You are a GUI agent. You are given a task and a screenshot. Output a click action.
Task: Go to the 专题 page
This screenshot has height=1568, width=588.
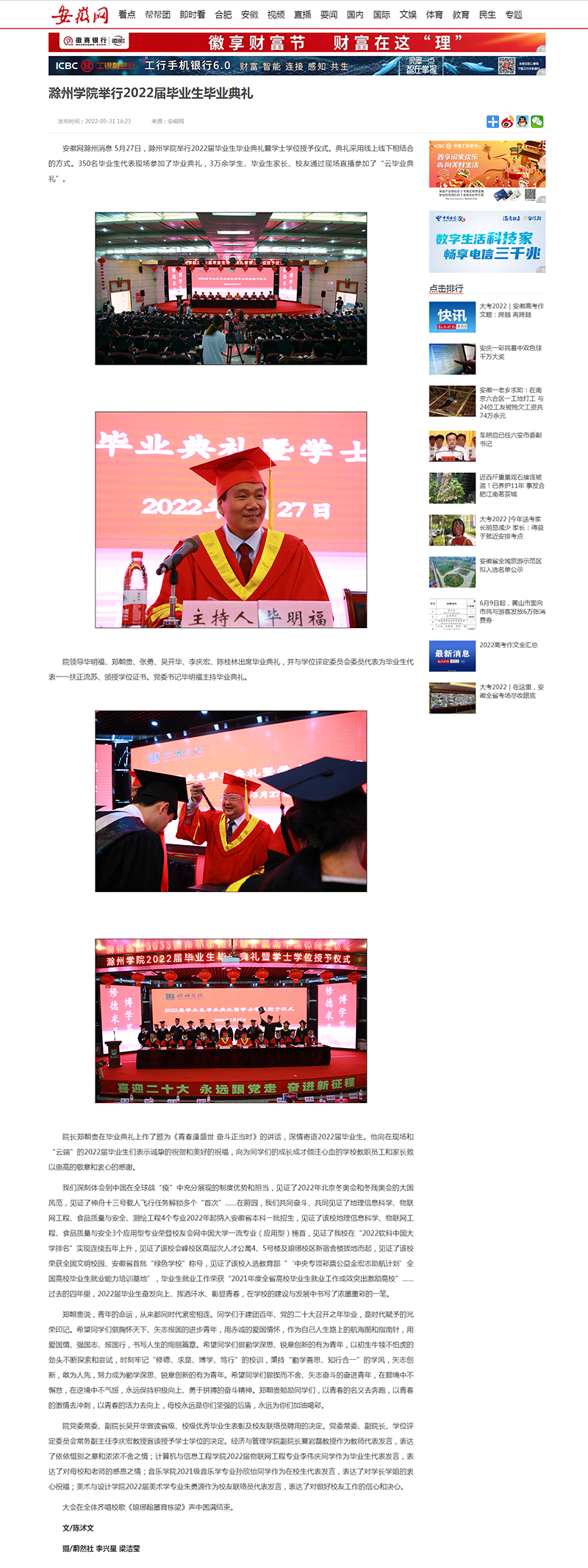[514, 15]
